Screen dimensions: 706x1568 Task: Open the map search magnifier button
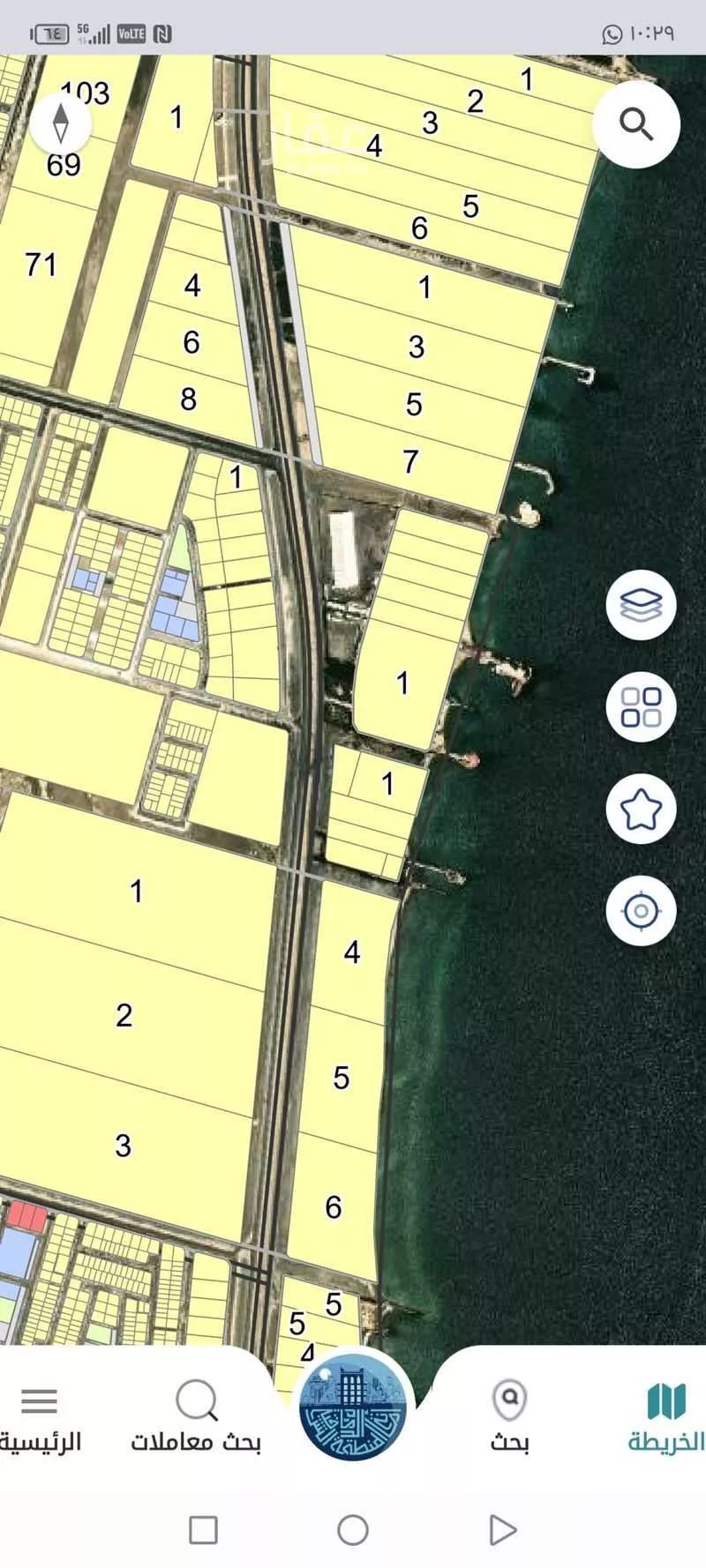click(635, 124)
